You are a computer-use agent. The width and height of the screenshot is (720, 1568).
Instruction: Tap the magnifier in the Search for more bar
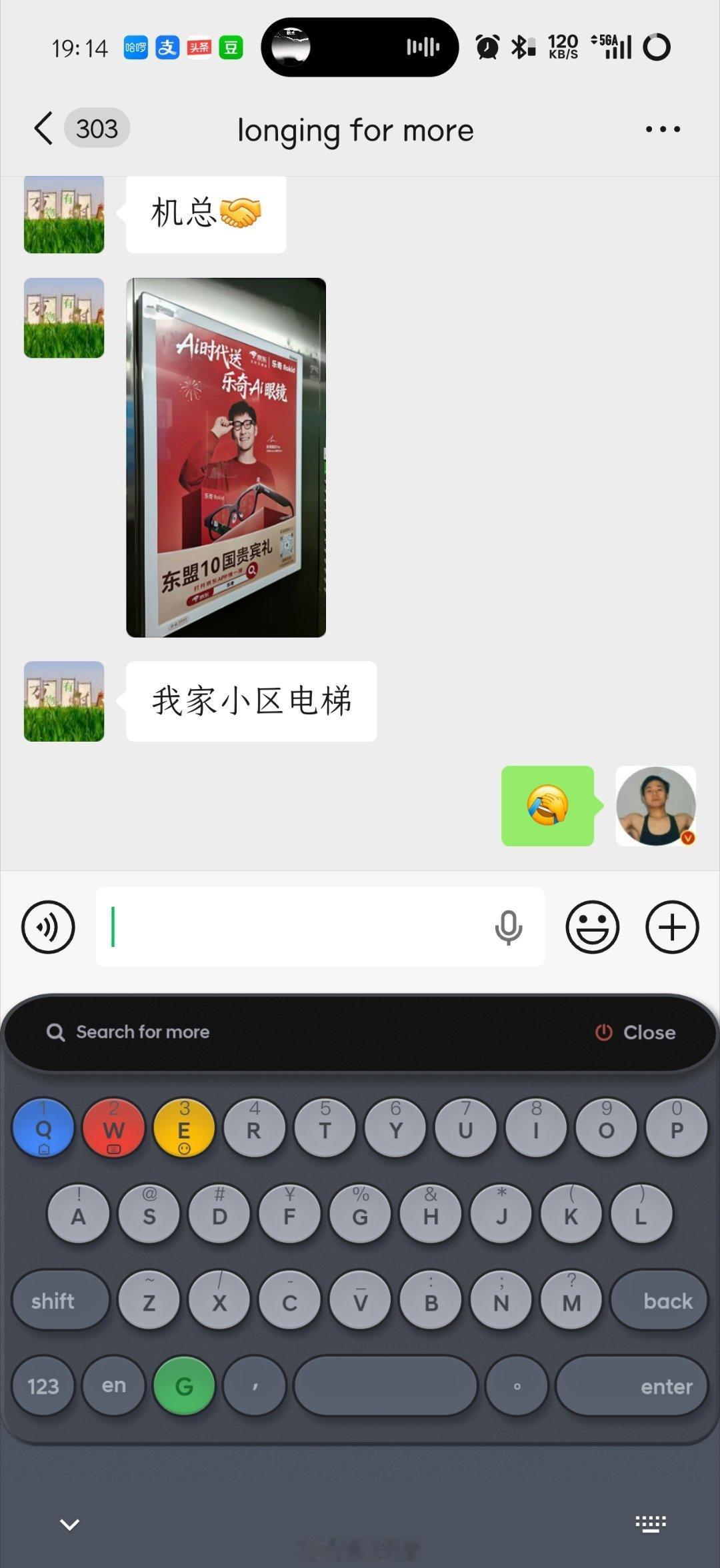(x=55, y=1032)
